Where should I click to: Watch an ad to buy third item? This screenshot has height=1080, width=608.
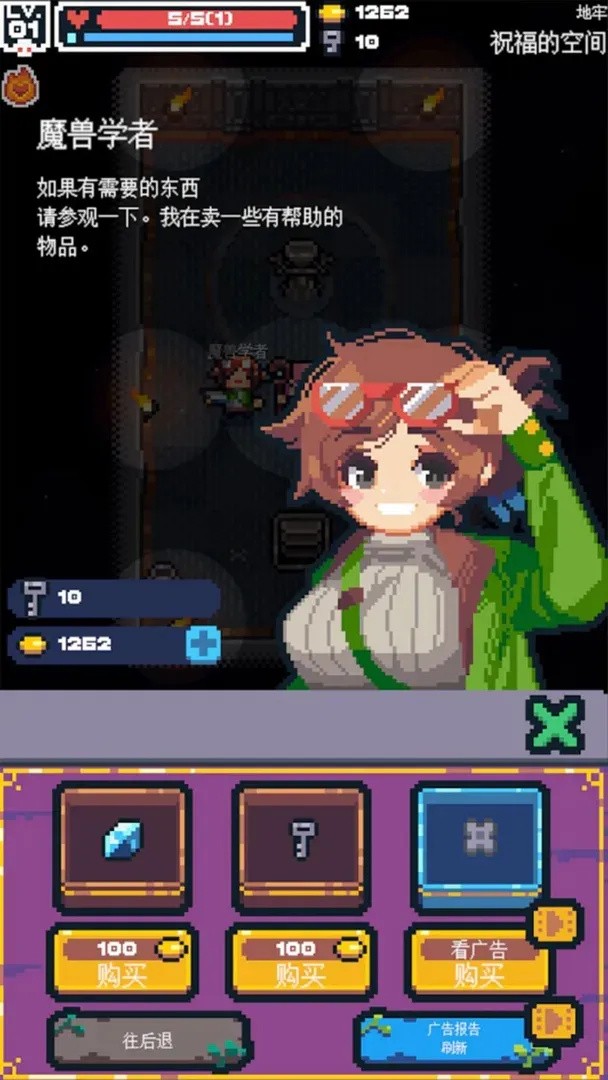click(478, 962)
